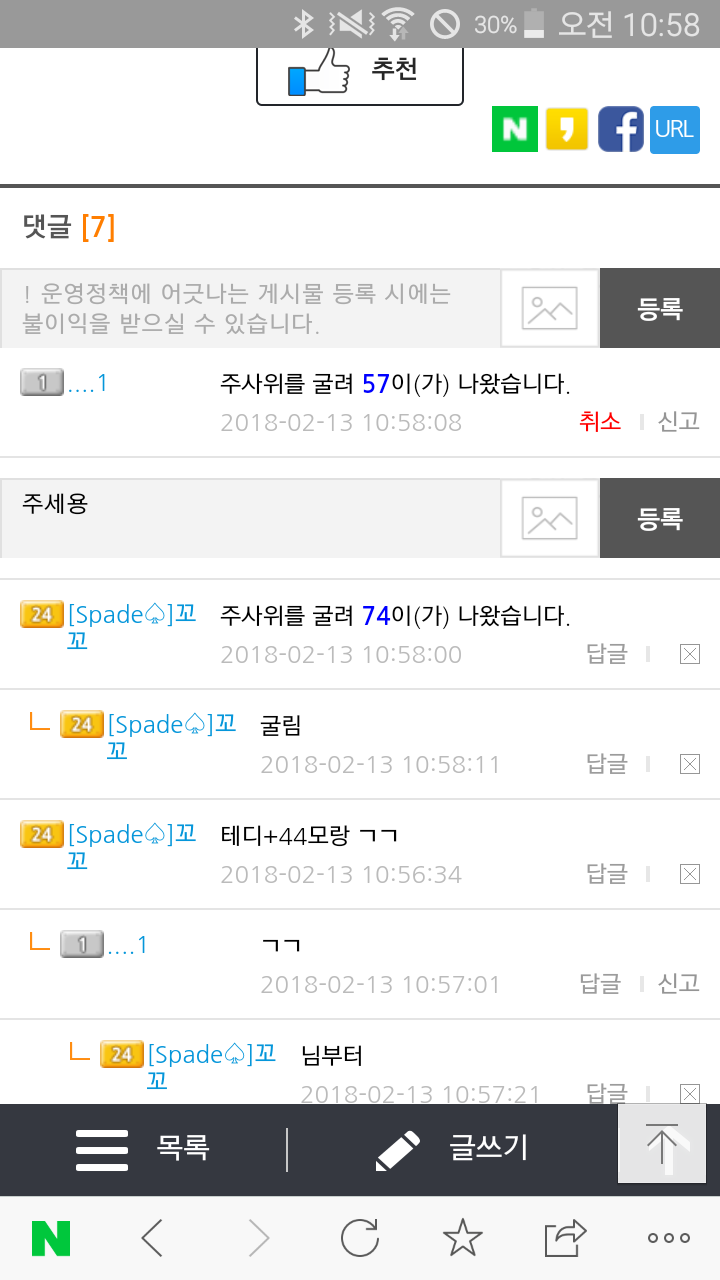The height and width of the screenshot is (1280, 720).
Task: Edit the reply field containing 주세용
Action: (x=250, y=518)
